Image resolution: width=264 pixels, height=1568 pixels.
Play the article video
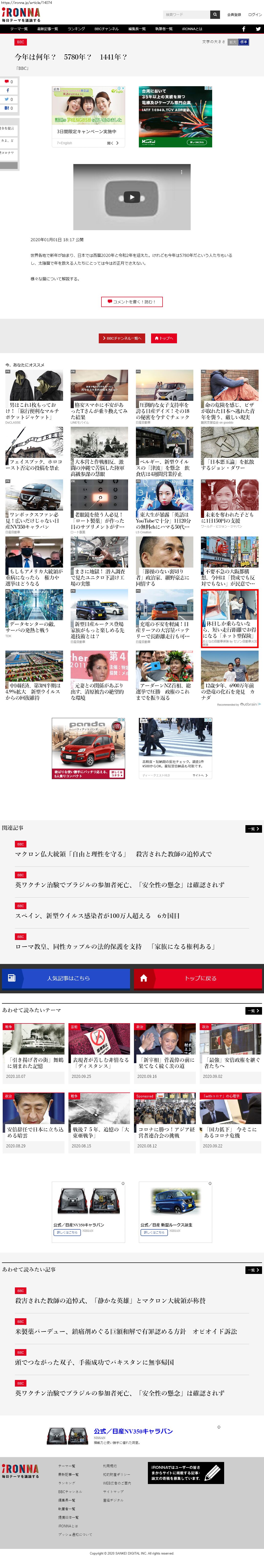[x=132, y=197]
